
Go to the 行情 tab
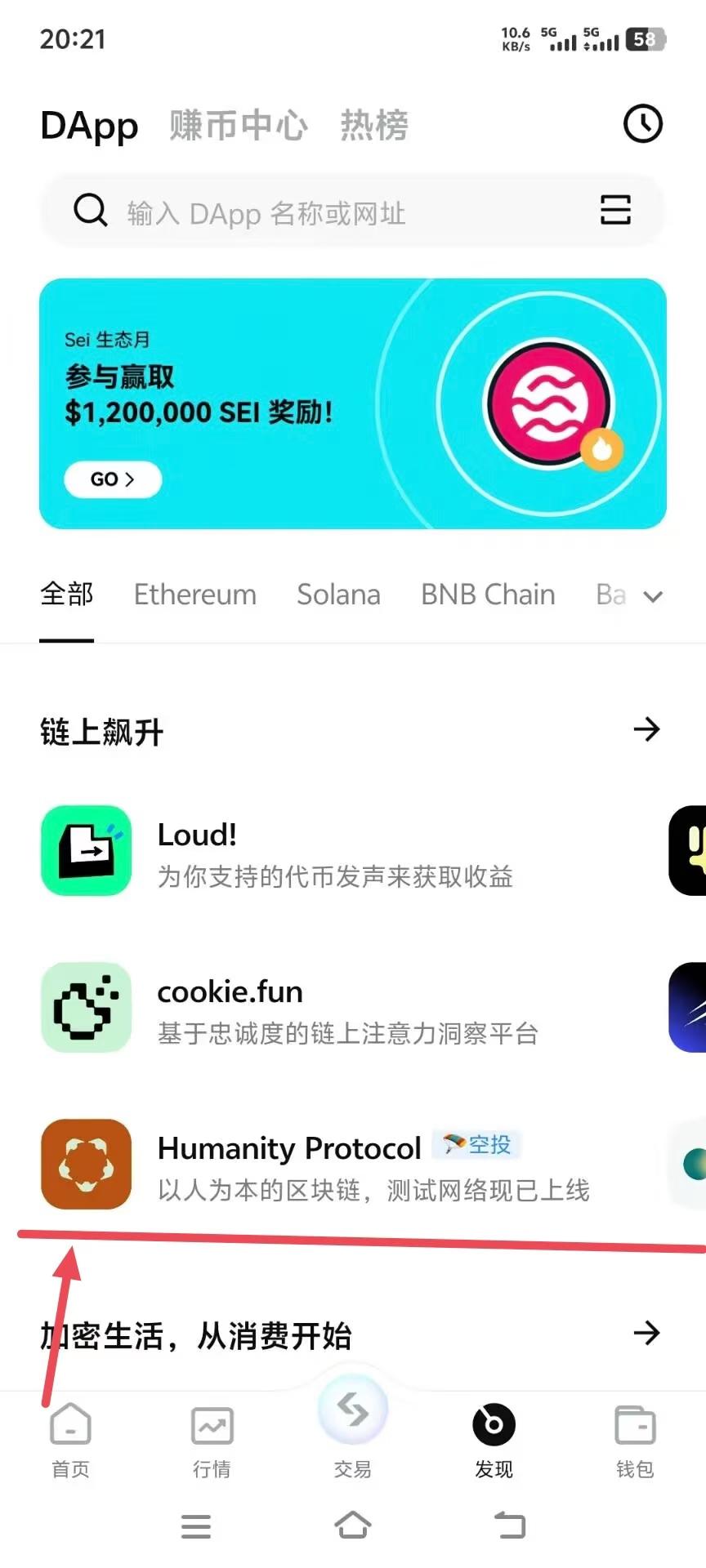pos(212,1441)
